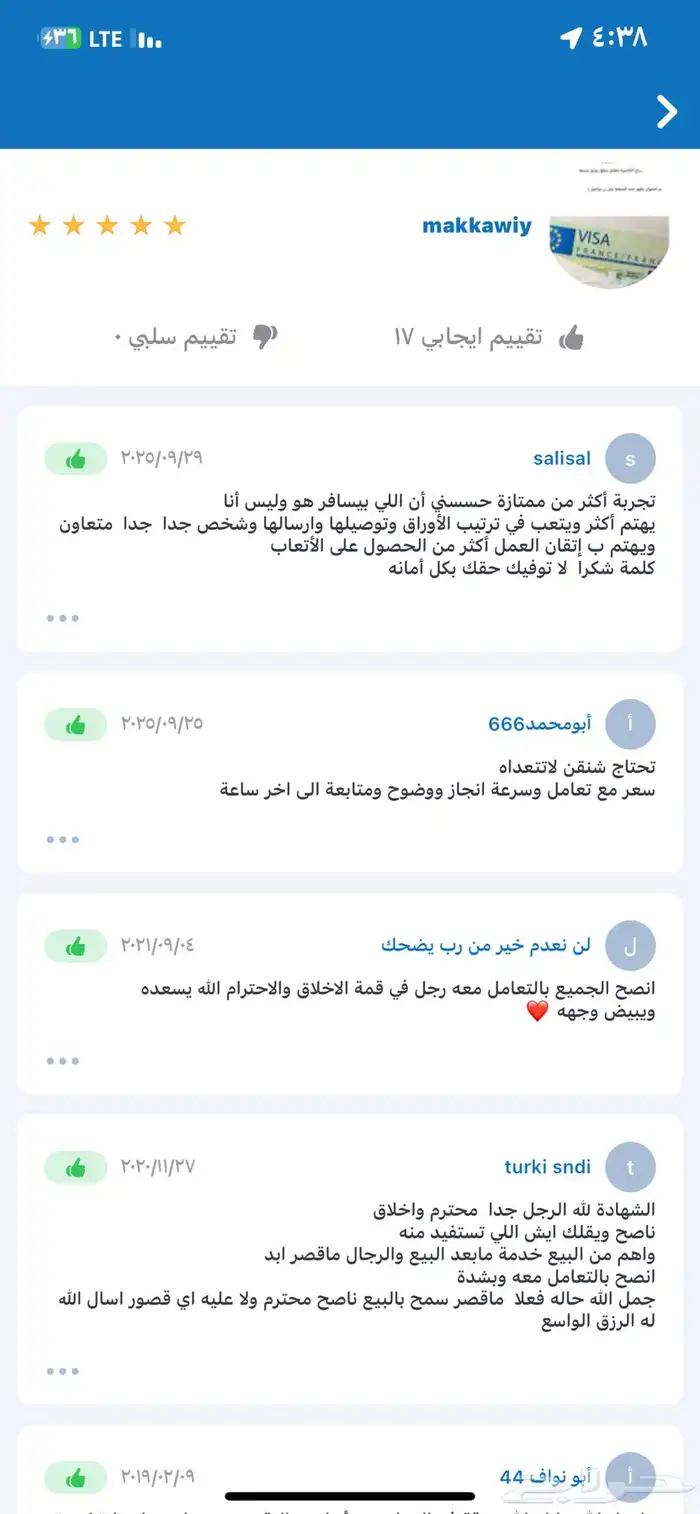Open more options on the 2021/09/04 review

click(62, 1061)
